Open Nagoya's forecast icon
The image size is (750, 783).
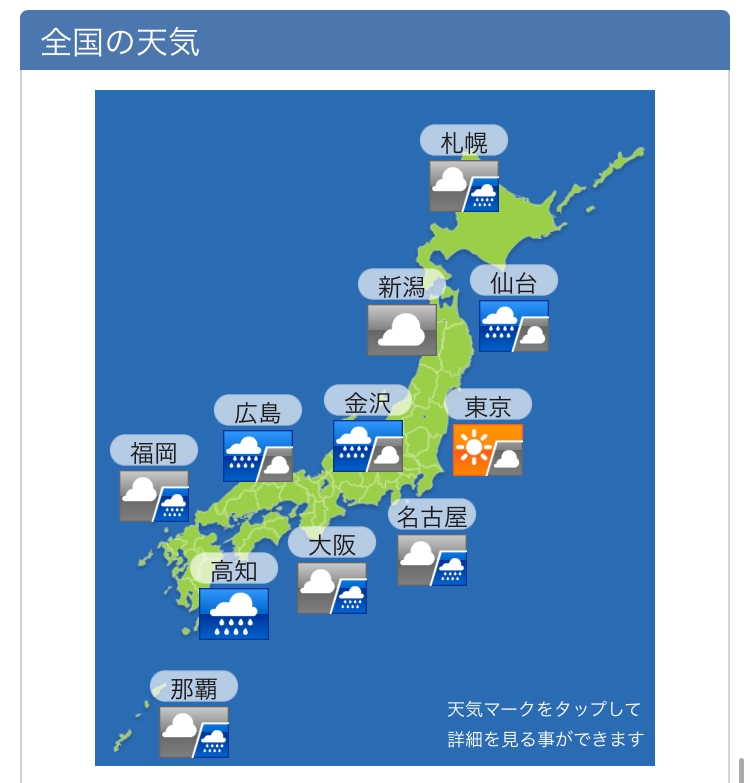(x=432, y=560)
